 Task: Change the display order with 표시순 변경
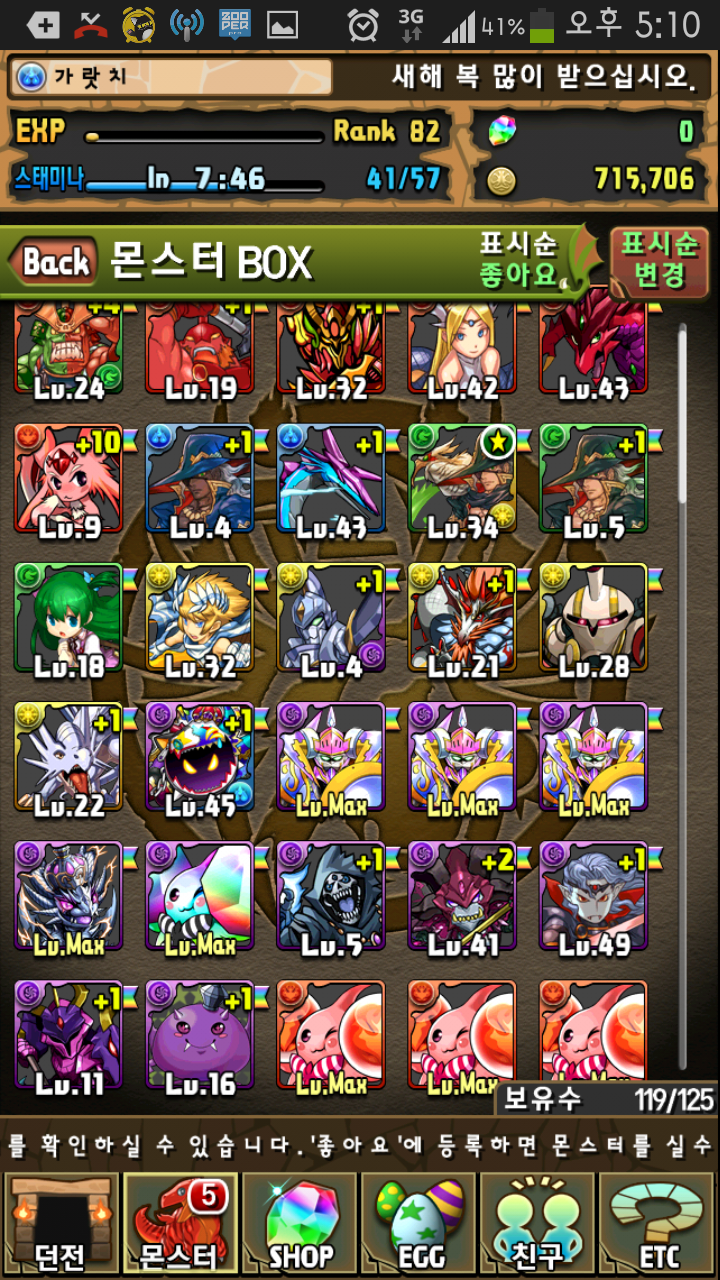(x=658, y=259)
